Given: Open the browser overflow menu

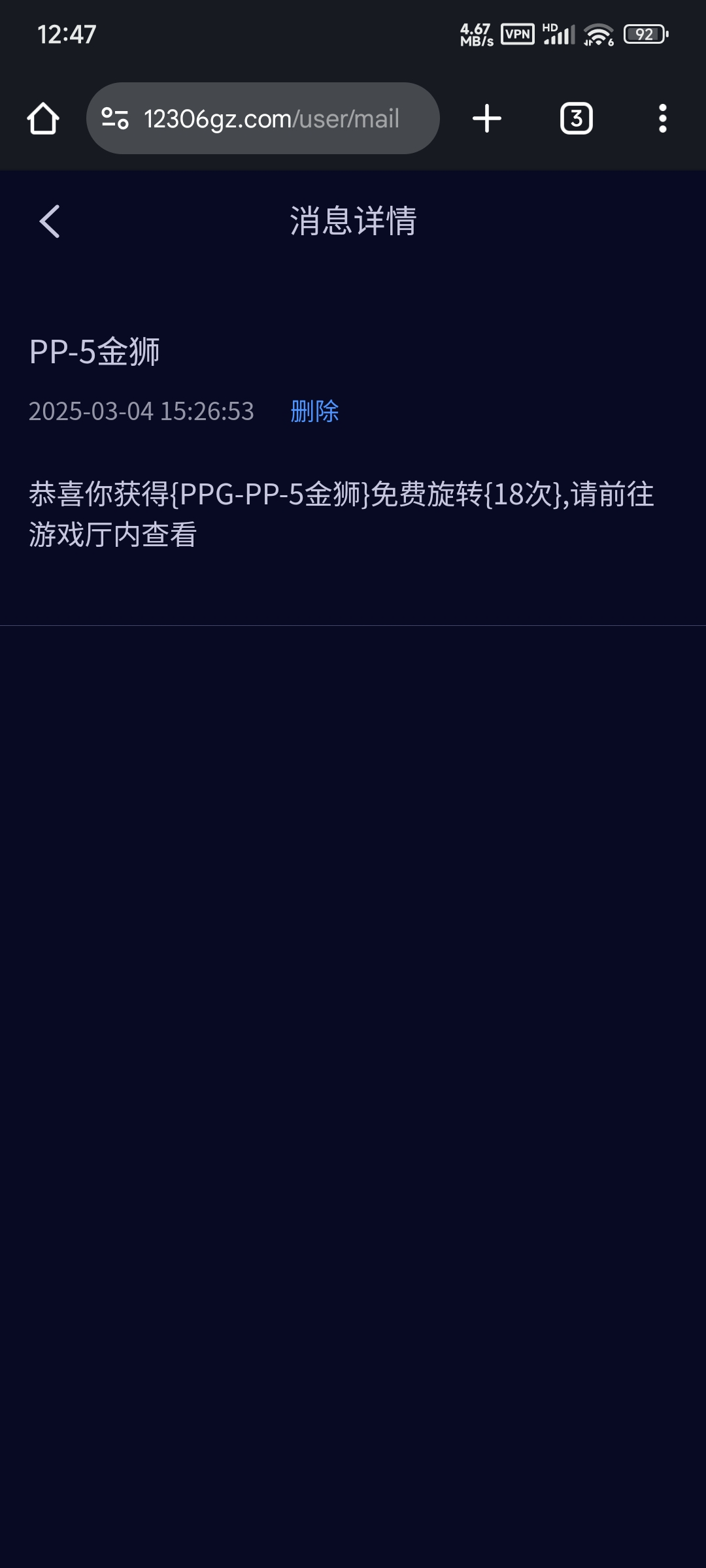Looking at the screenshot, I should [x=662, y=118].
